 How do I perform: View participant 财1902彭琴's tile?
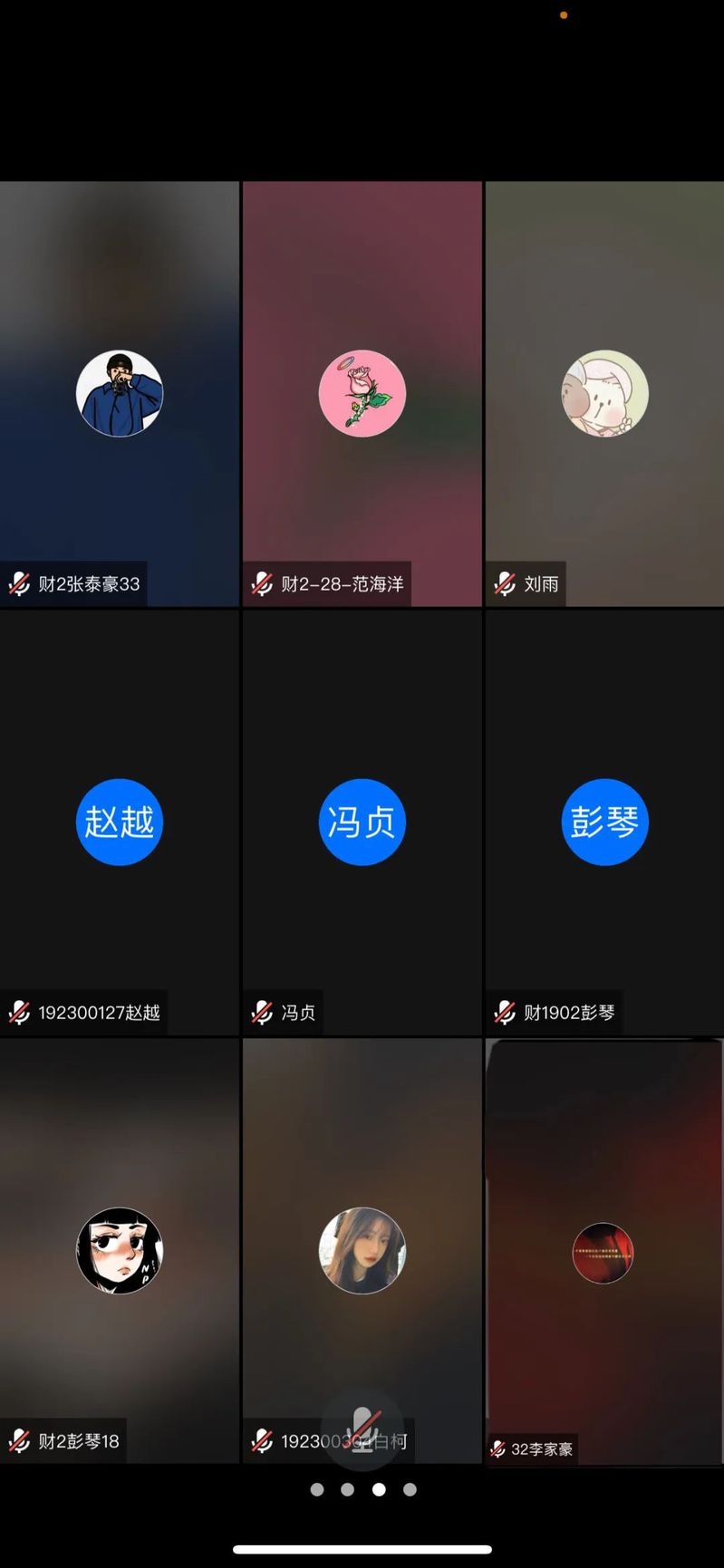coord(604,822)
